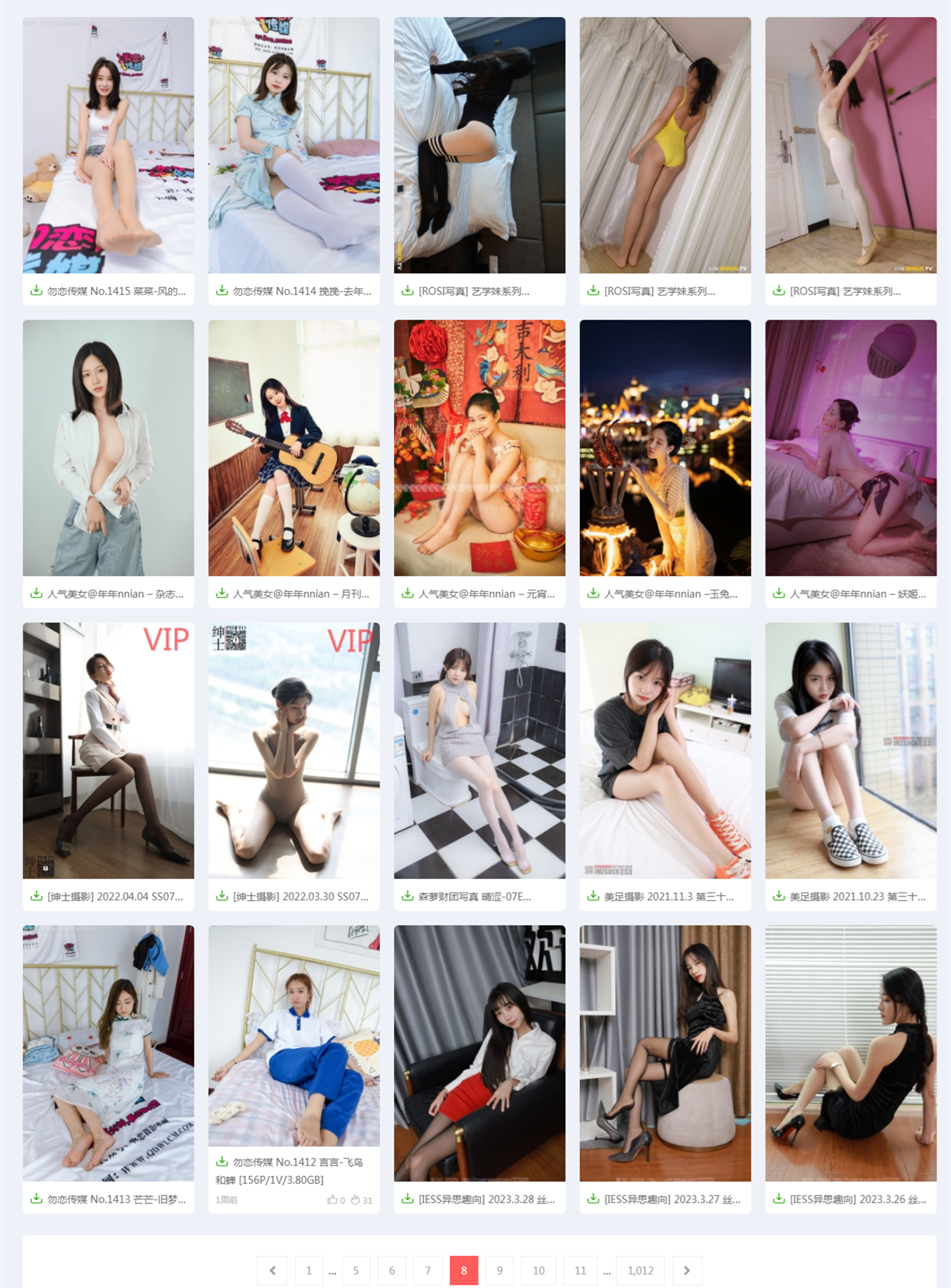Screen dimensions: 951x1288
Task: Go to page 9
Action: tap(499, 1270)
